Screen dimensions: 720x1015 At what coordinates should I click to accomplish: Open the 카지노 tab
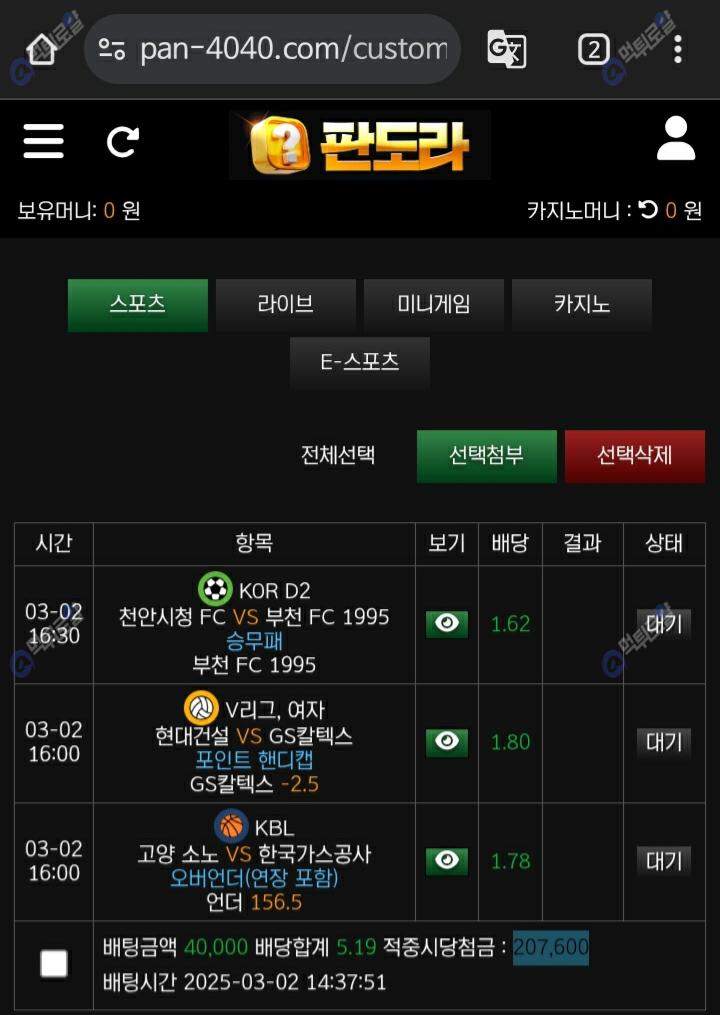(x=582, y=305)
